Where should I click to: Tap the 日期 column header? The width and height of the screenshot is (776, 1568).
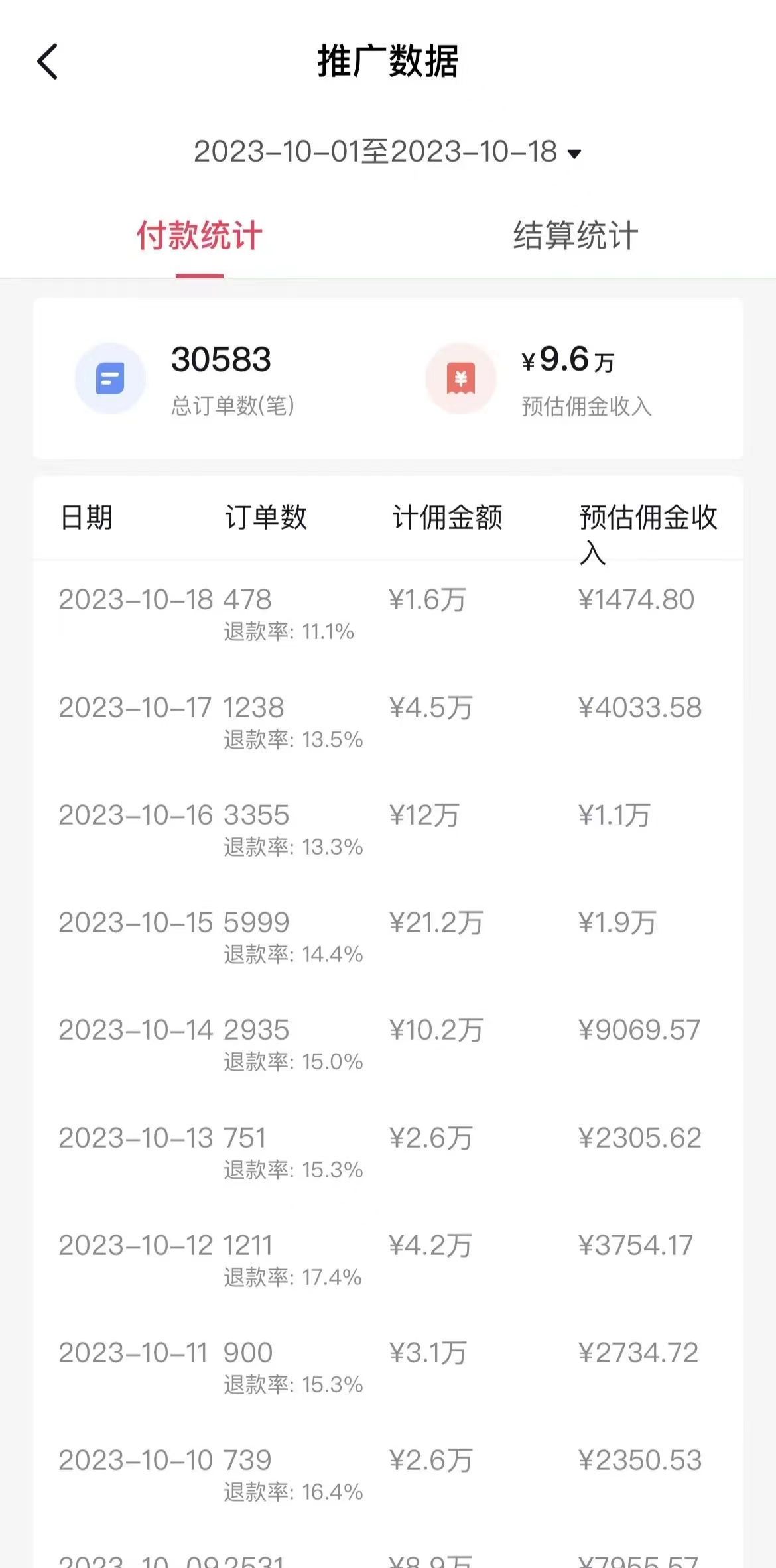click(85, 519)
